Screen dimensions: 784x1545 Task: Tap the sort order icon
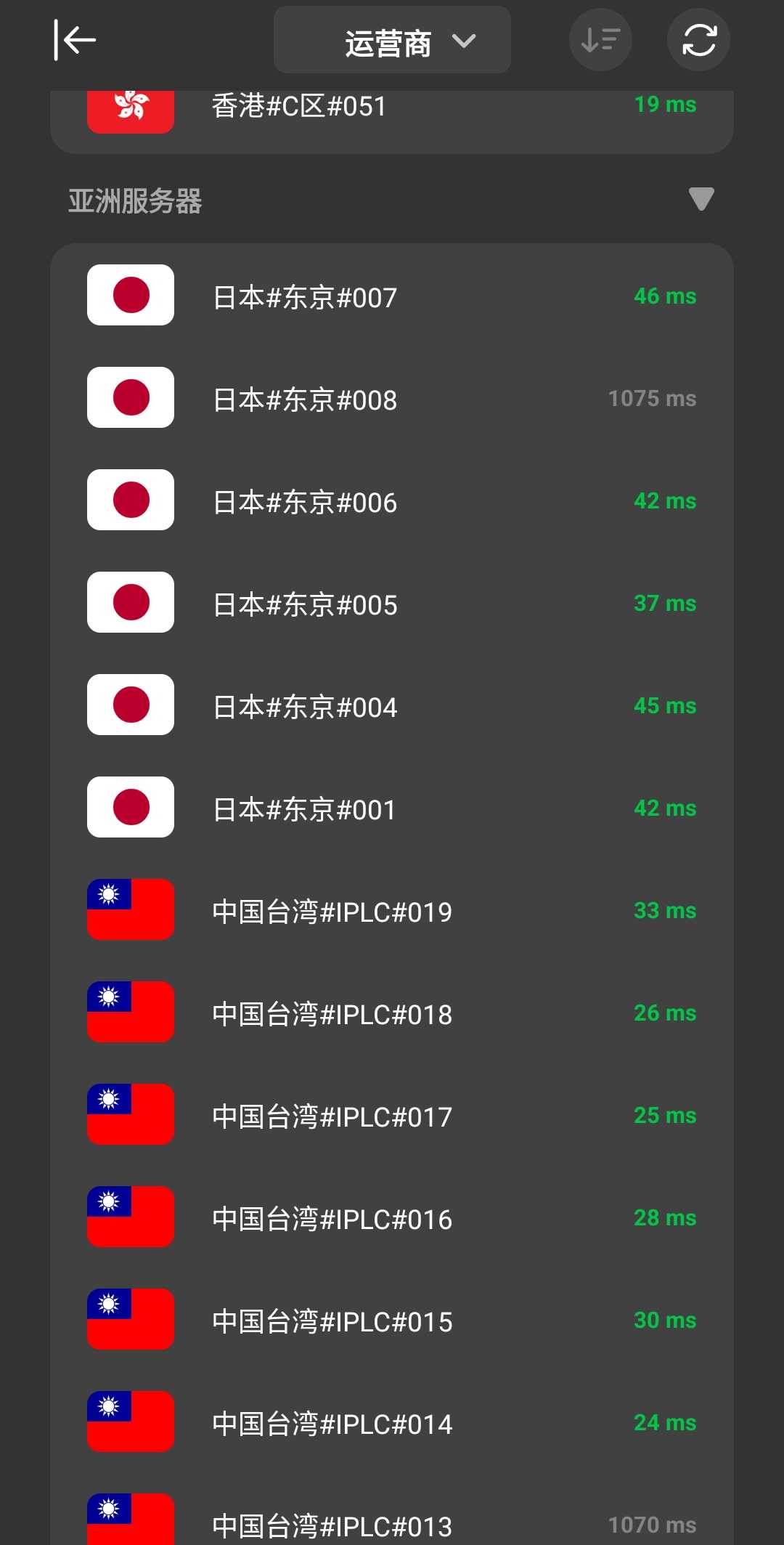click(x=600, y=40)
